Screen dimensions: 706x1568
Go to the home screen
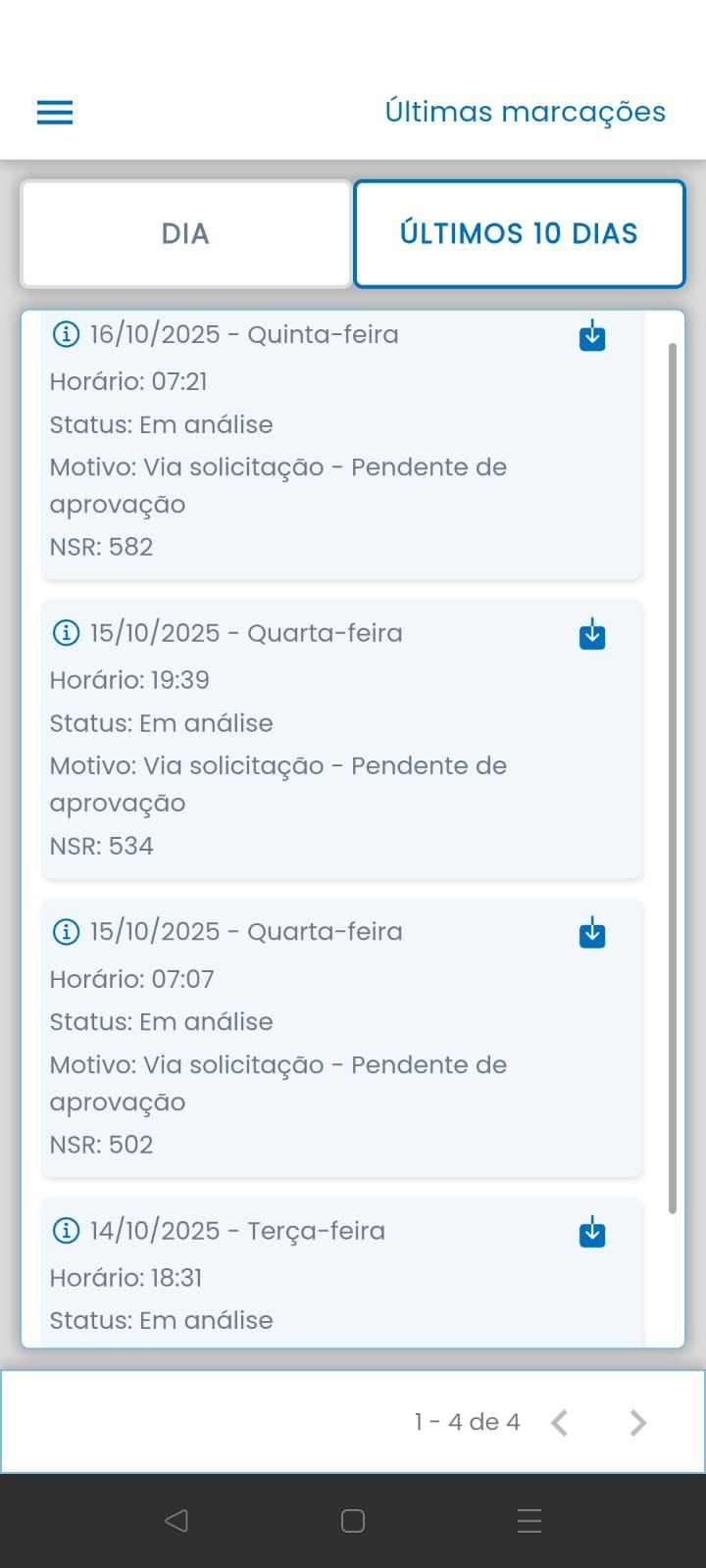click(x=353, y=1520)
